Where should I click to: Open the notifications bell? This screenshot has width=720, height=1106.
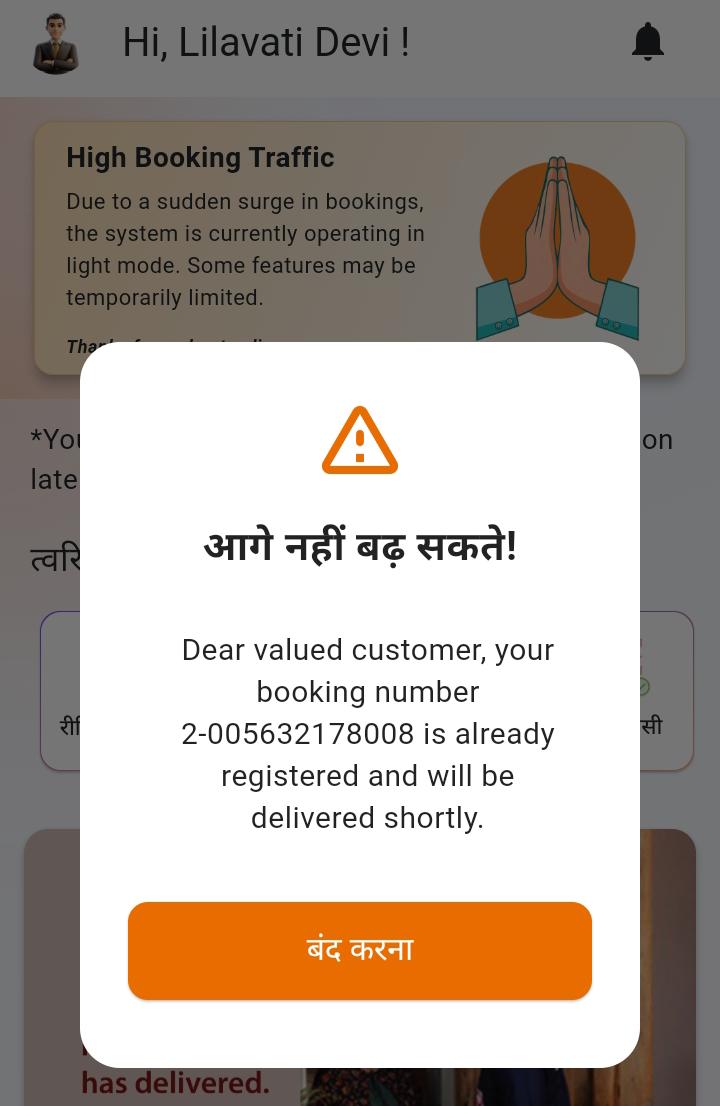[x=648, y=42]
